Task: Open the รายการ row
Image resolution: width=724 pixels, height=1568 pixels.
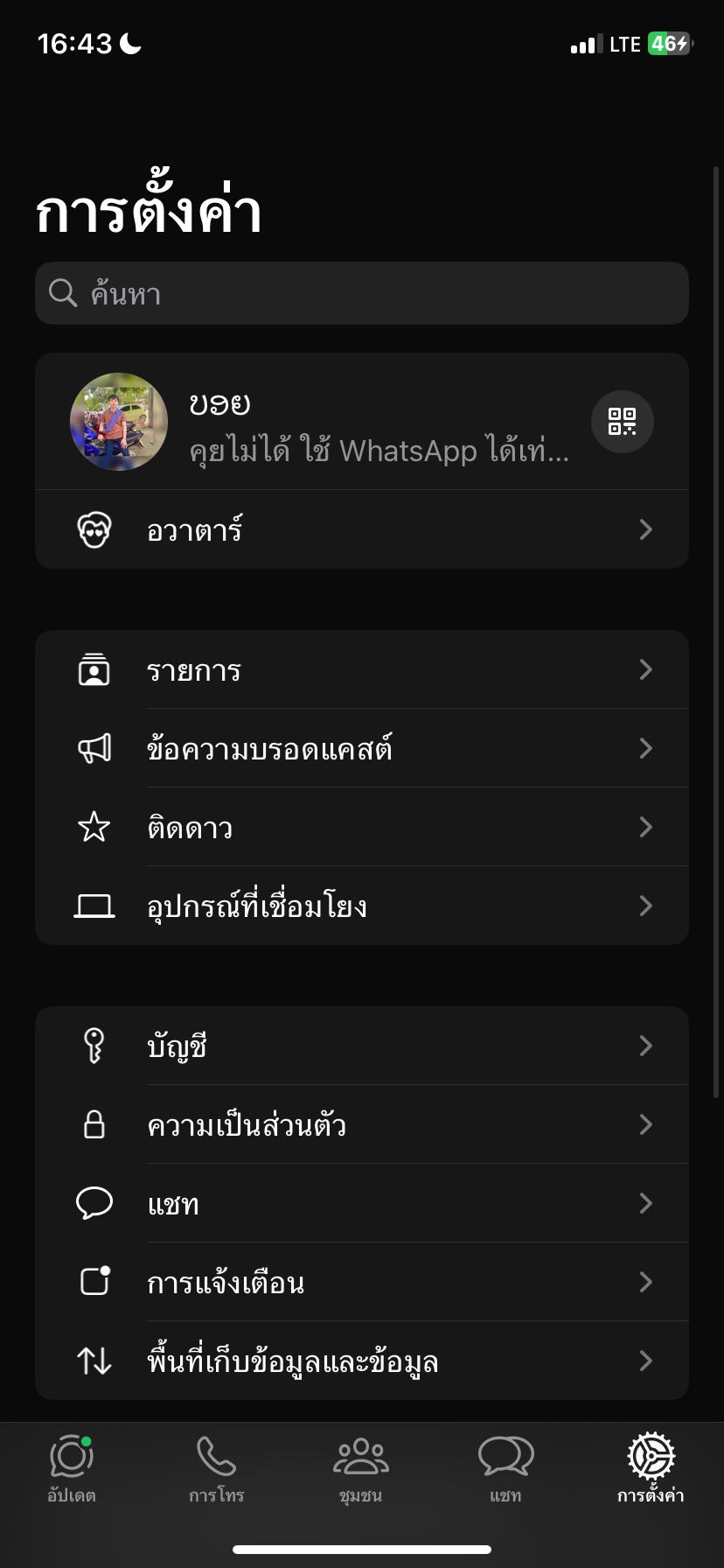Action: pos(362,670)
